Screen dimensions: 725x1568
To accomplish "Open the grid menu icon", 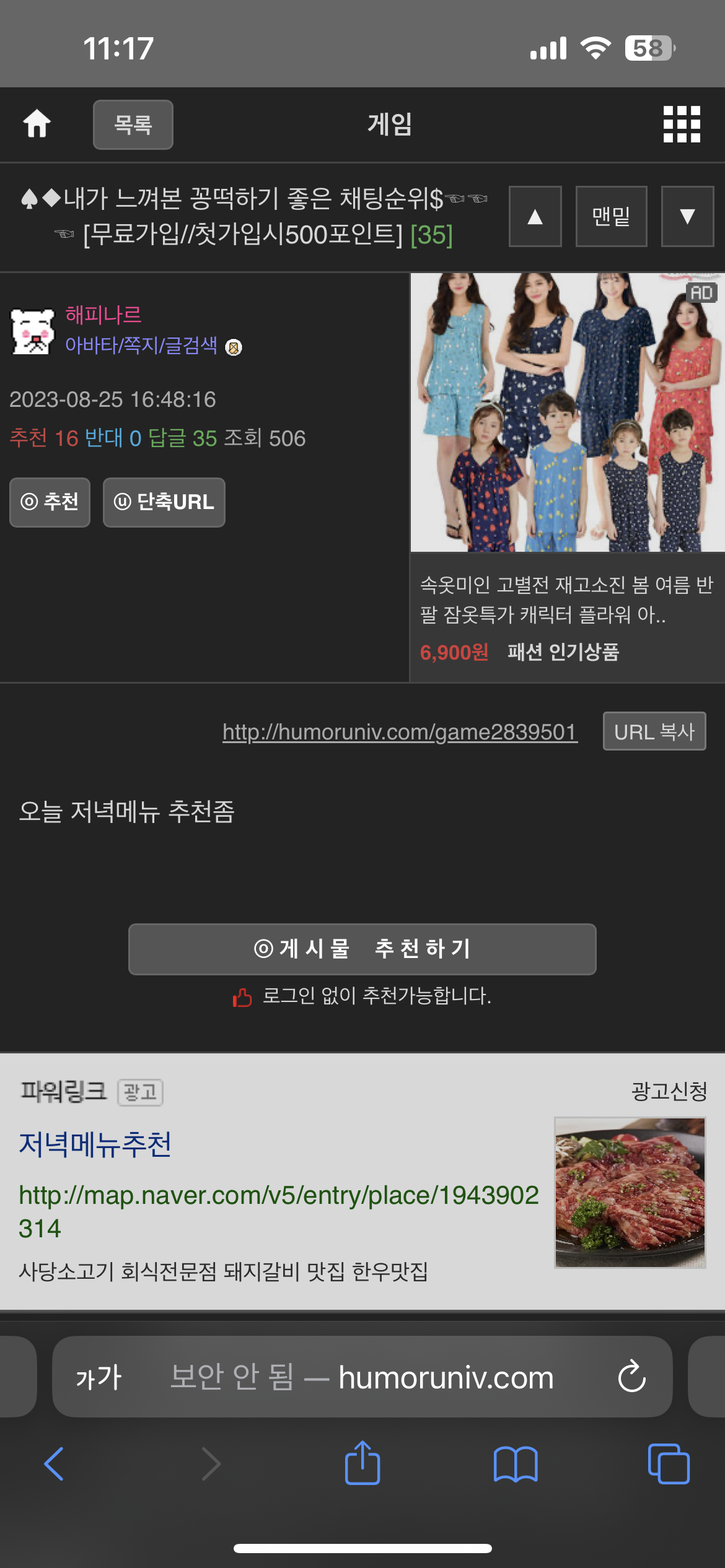I will [682, 124].
